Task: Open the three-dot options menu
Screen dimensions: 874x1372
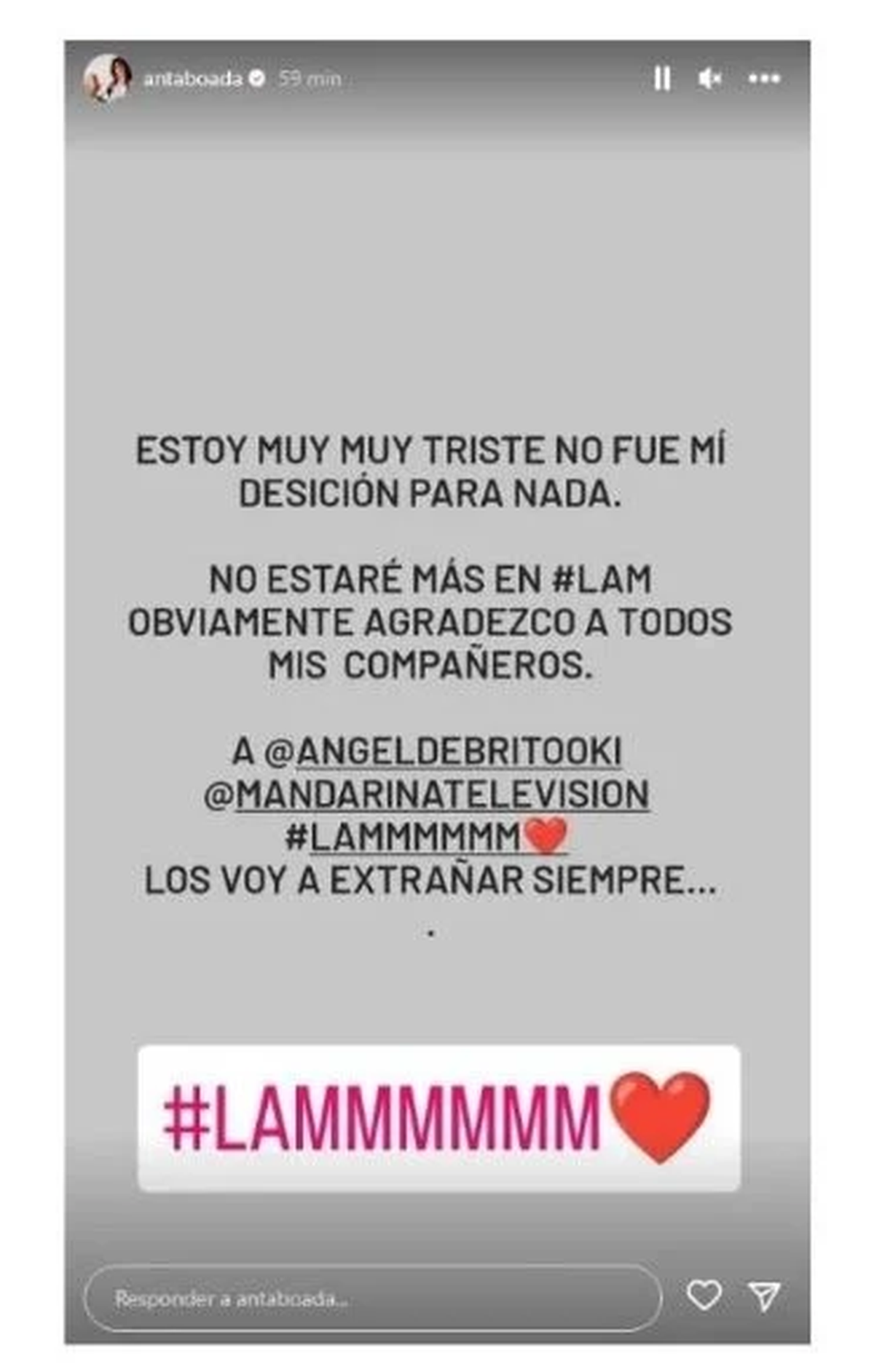Action: click(x=764, y=78)
